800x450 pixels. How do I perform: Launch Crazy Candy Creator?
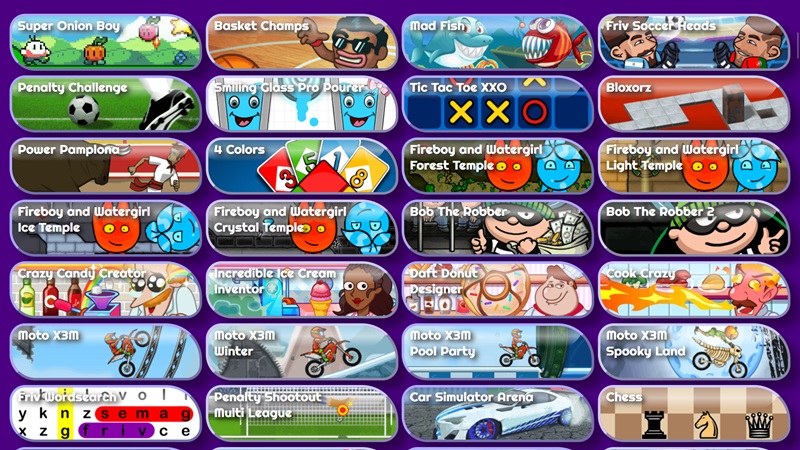tap(105, 290)
